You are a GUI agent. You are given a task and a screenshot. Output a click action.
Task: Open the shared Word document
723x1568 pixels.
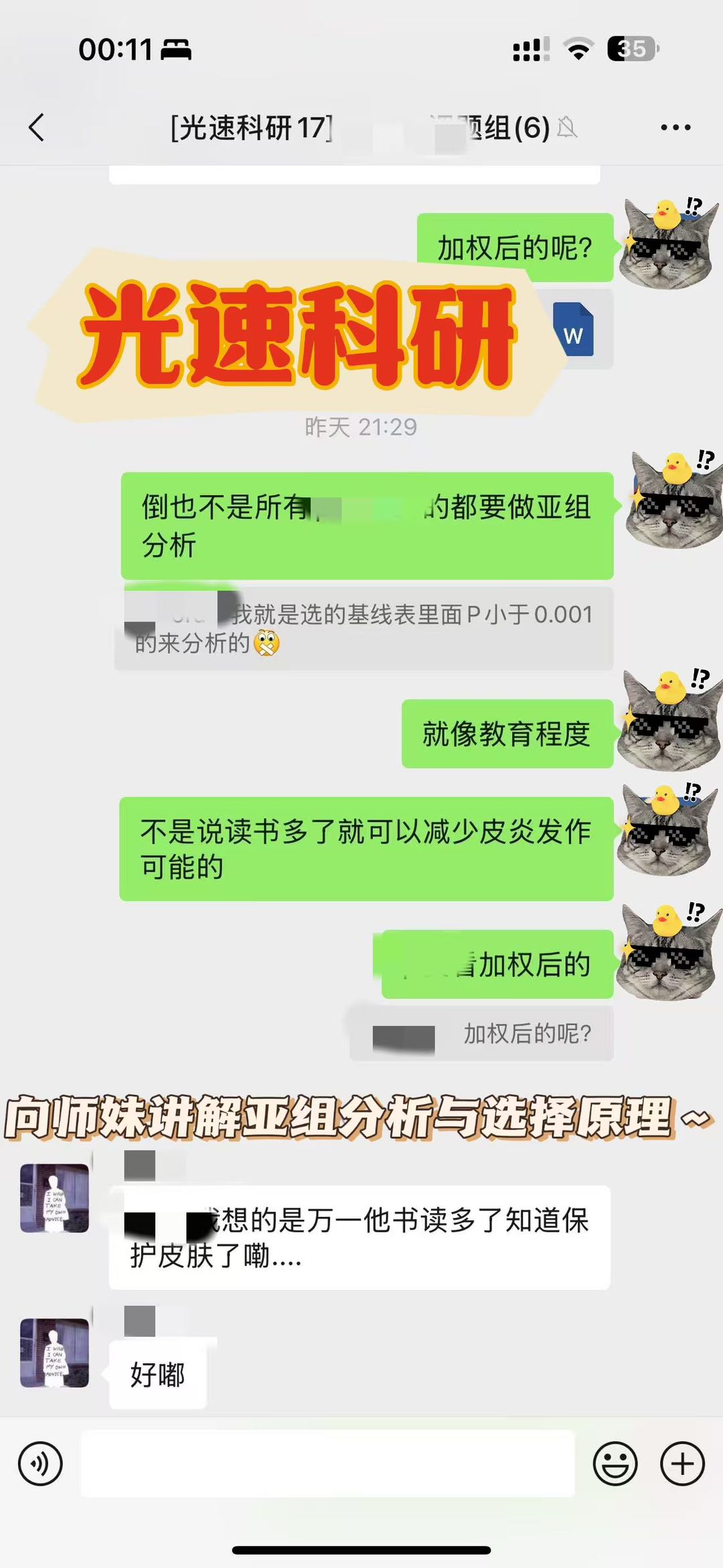(574, 329)
